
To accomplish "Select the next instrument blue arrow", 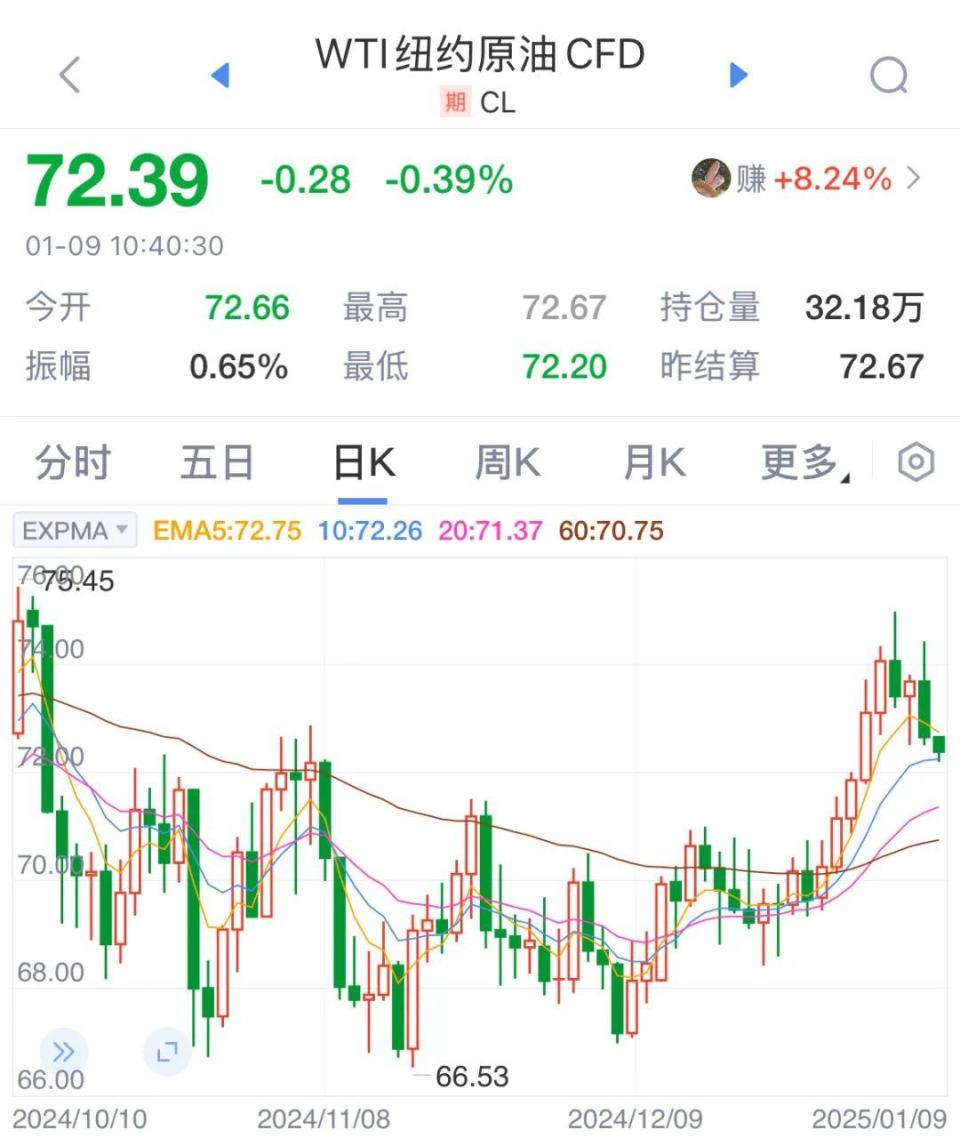I will (737, 74).
